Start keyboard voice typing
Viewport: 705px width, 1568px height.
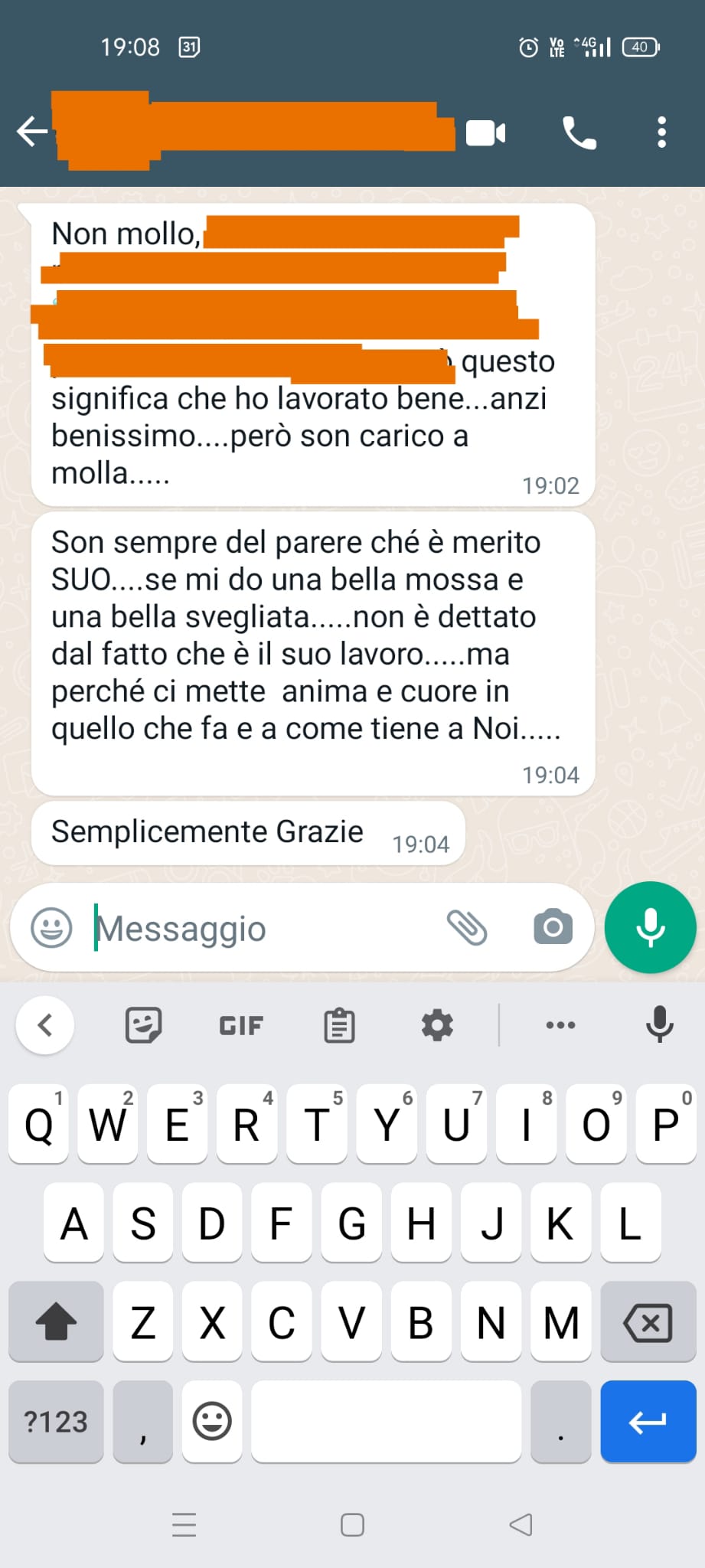point(659,1024)
